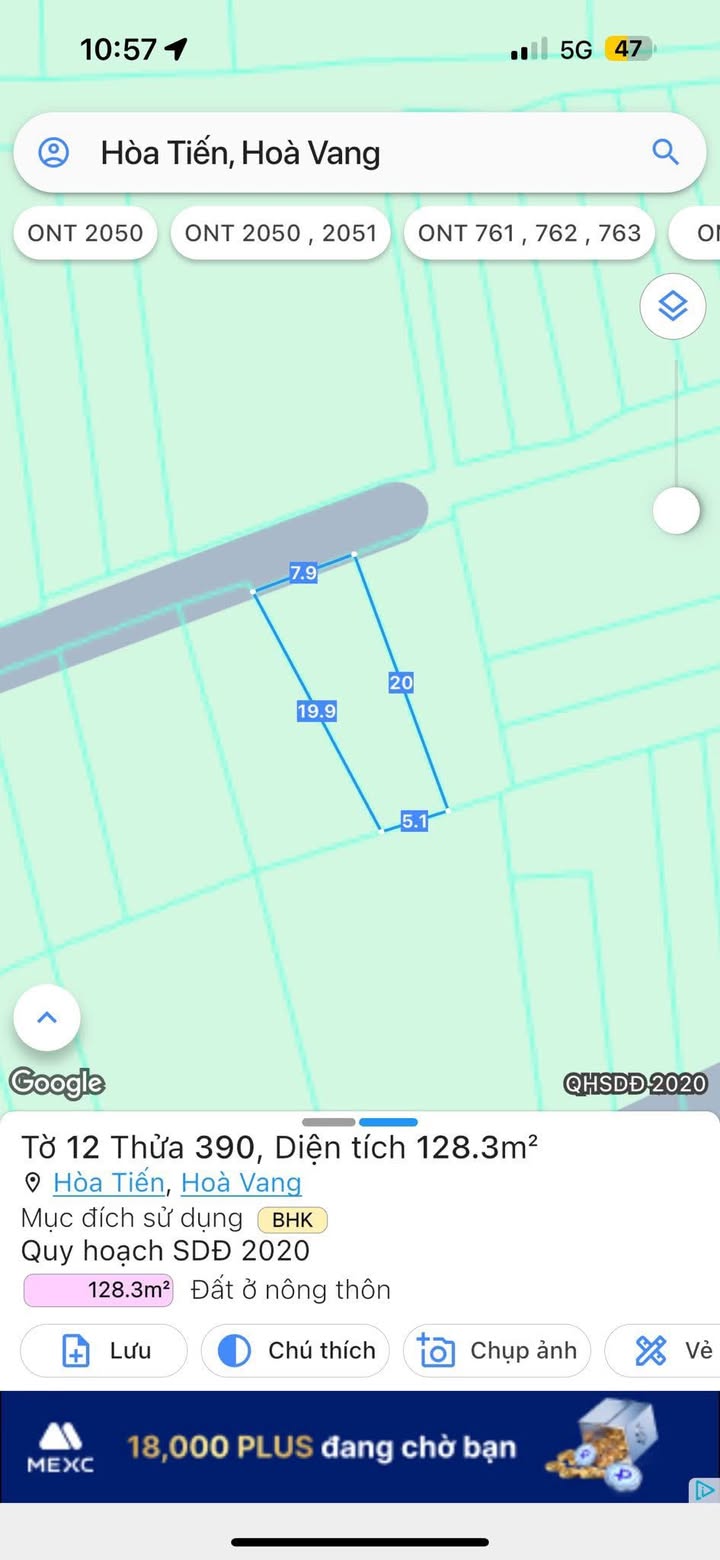720x1560 pixels.
Task: Open the Hòa Tiến link
Action: click(x=108, y=1183)
